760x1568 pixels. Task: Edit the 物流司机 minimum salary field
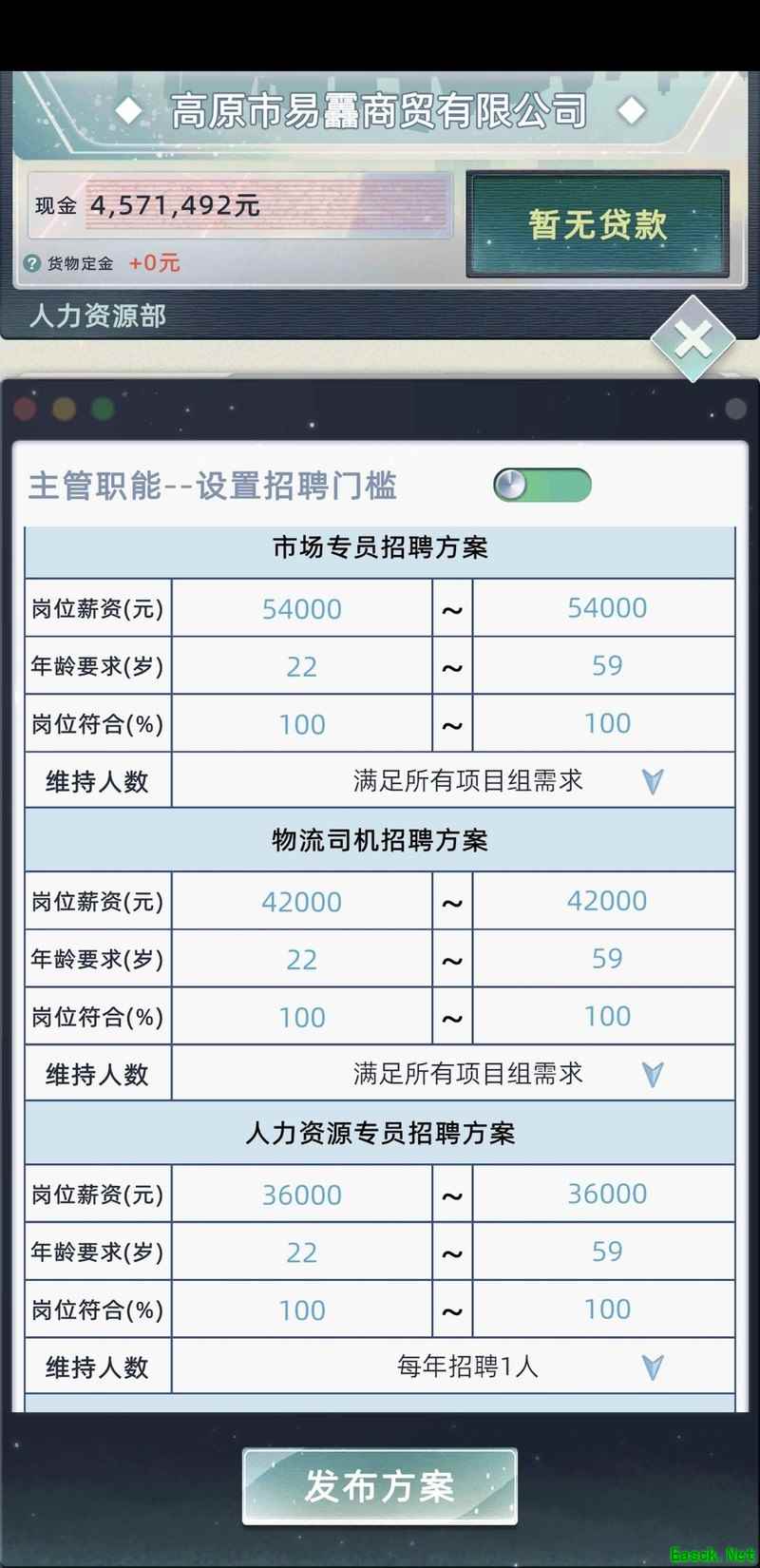tap(302, 902)
